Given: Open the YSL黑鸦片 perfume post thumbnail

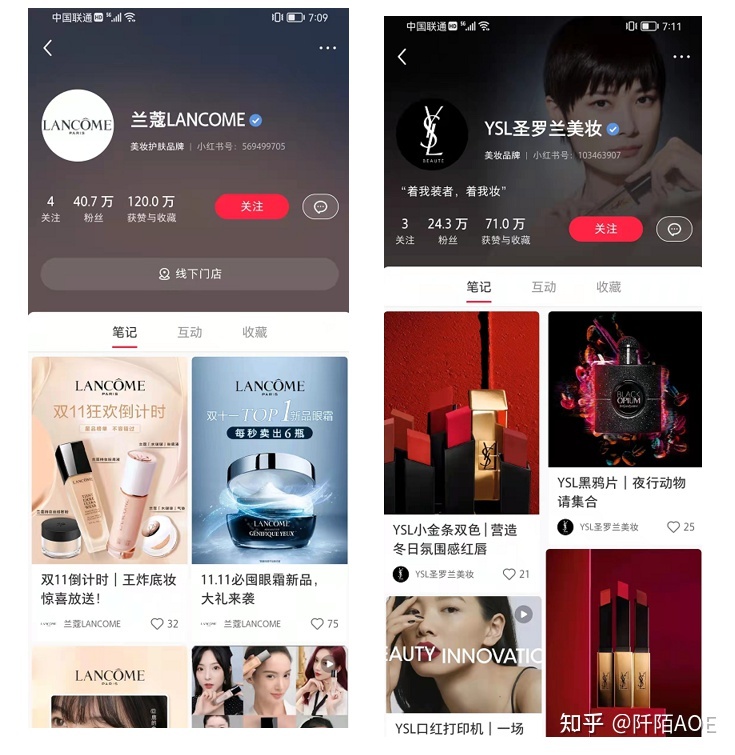Looking at the screenshot, I should tap(628, 390).
